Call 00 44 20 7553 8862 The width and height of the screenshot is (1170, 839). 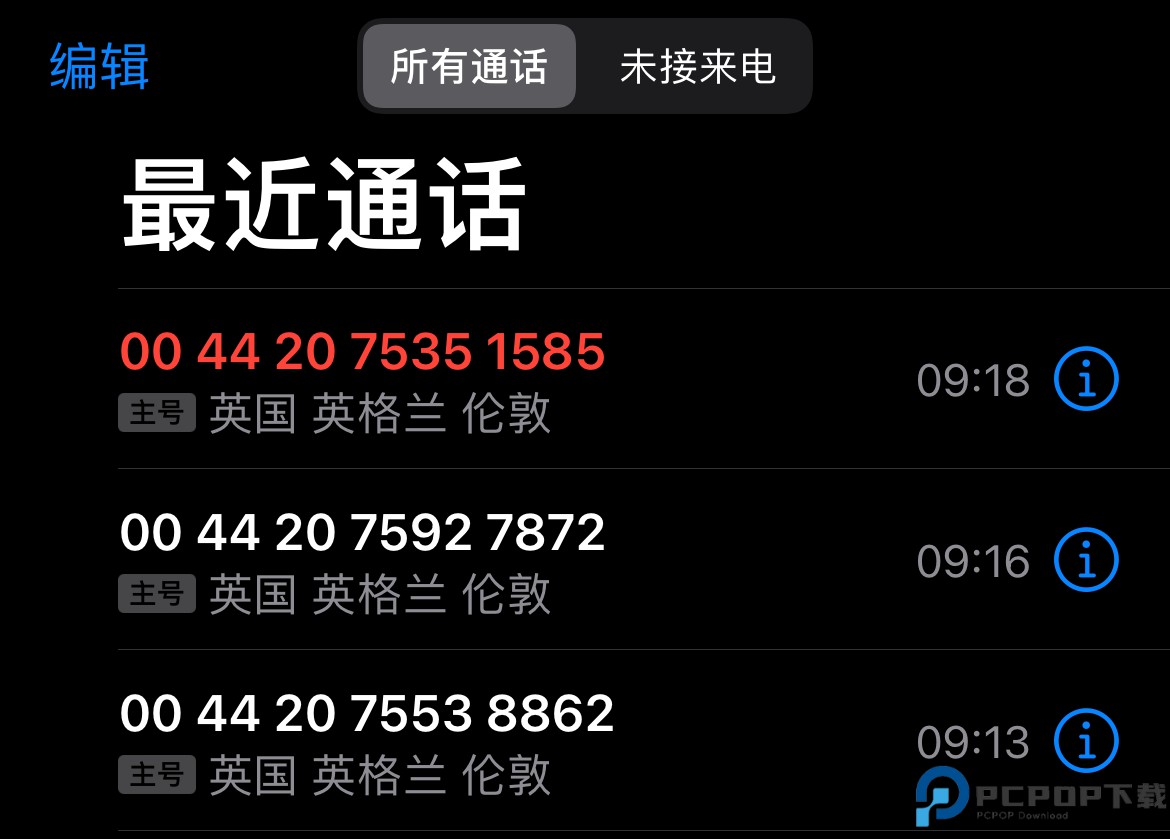366,713
